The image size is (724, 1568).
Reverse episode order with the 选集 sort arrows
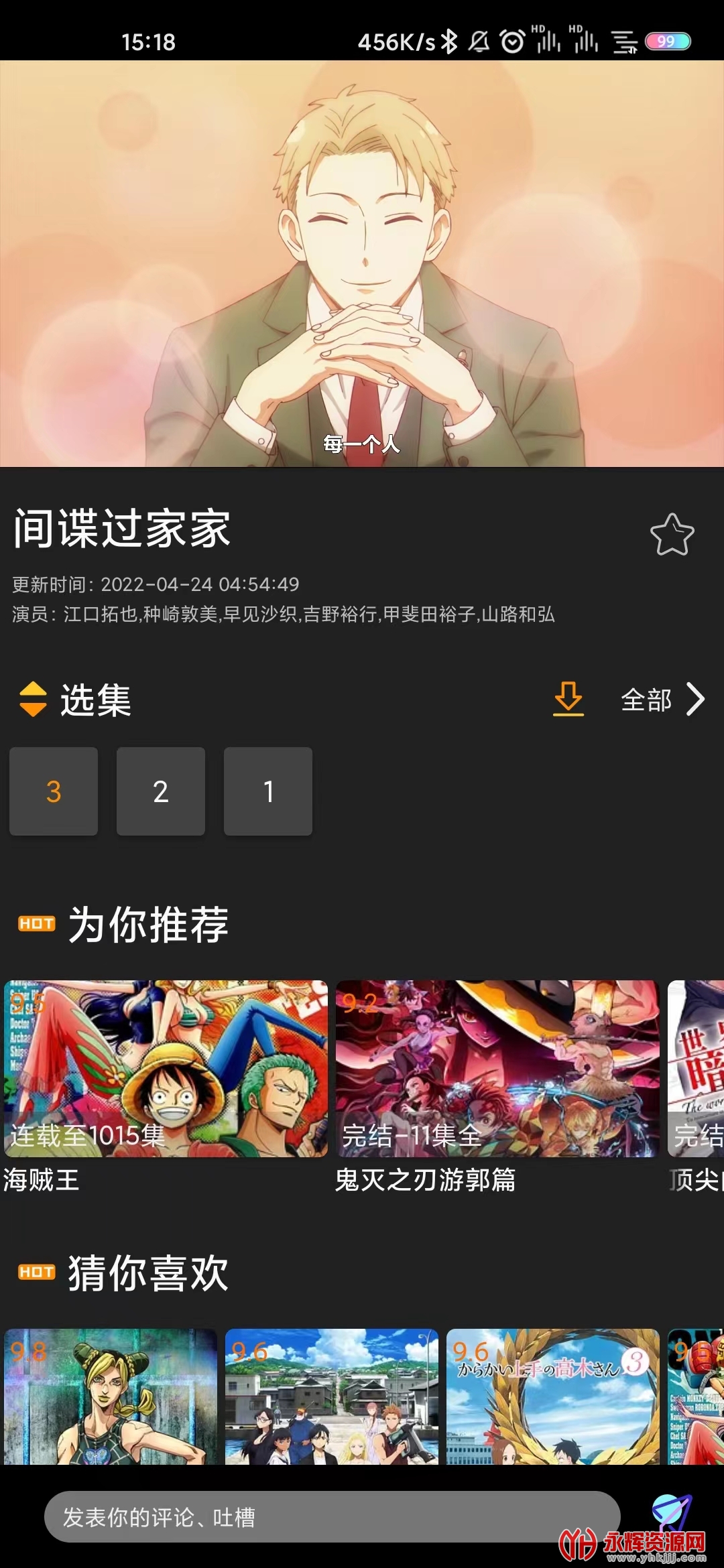[33, 700]
